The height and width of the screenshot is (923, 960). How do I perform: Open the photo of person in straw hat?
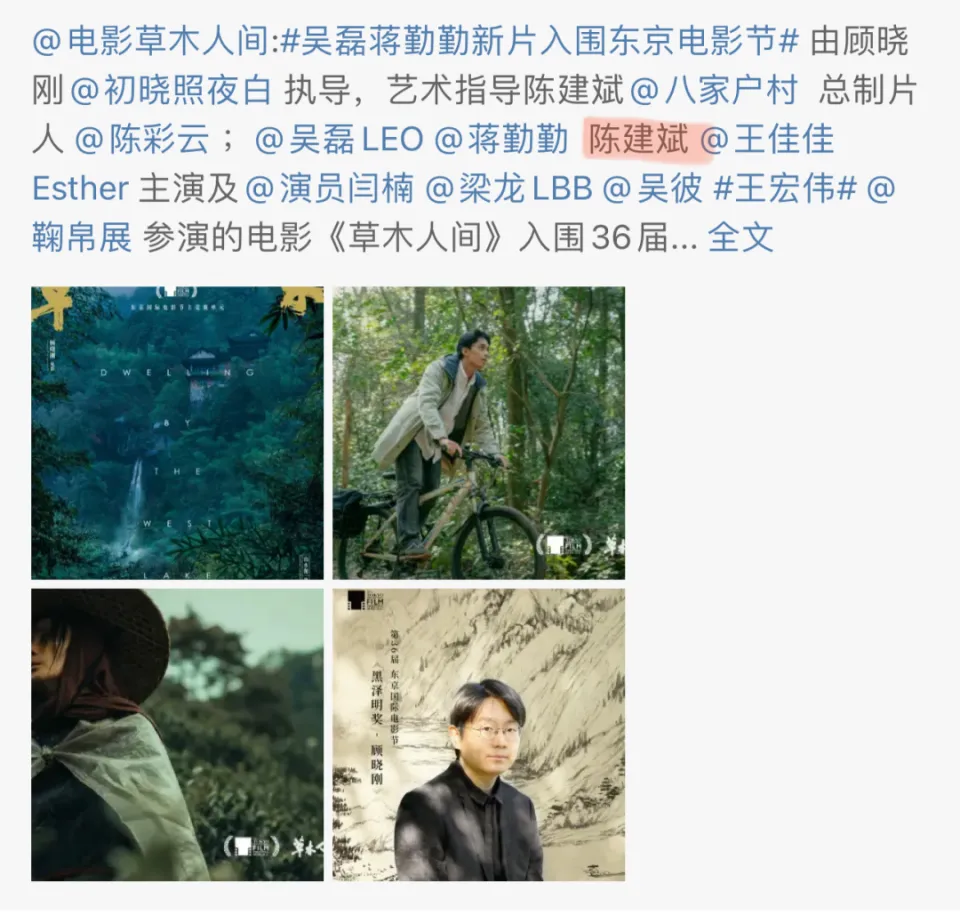(177, 734)
